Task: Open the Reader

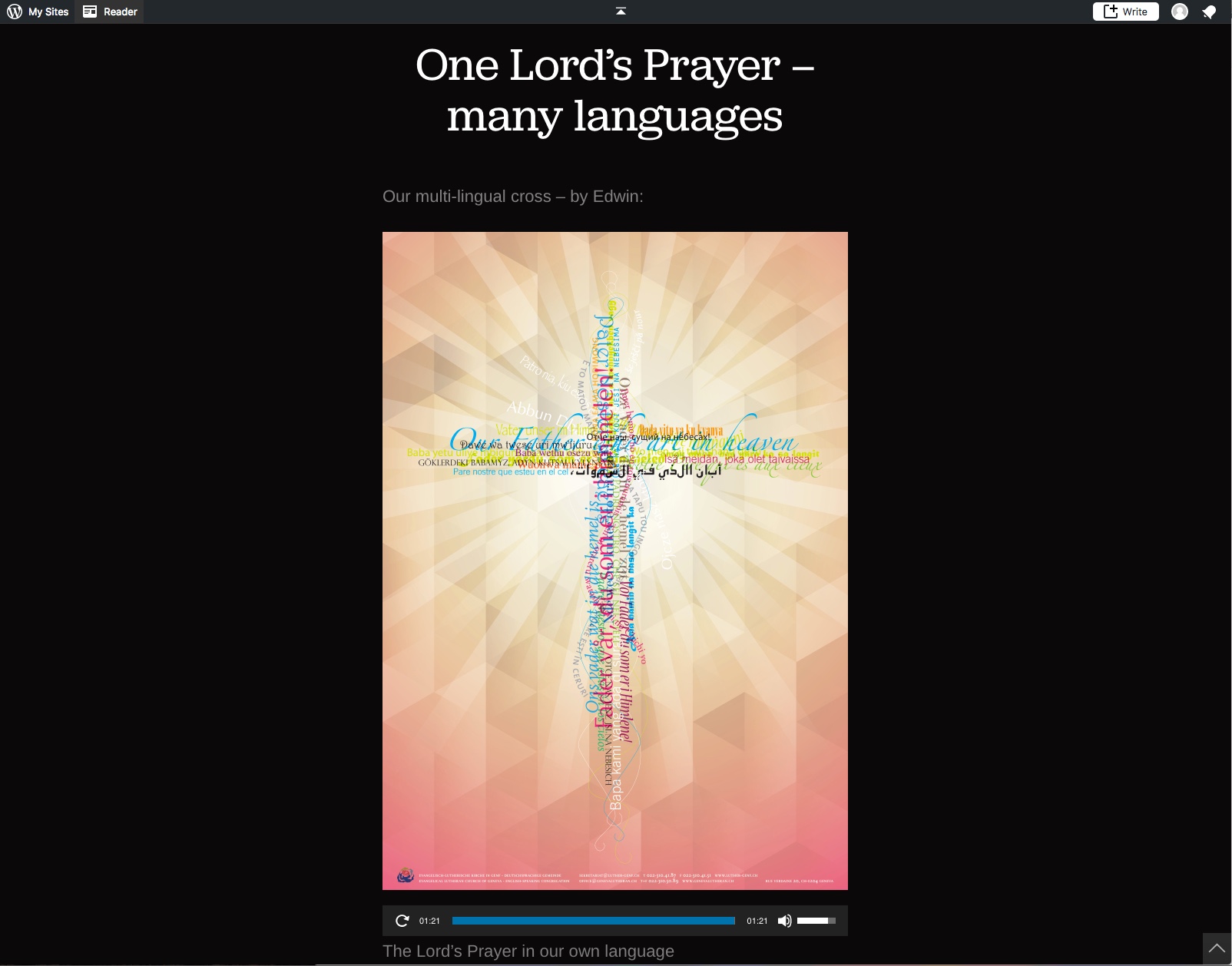Action: (110, 12)
